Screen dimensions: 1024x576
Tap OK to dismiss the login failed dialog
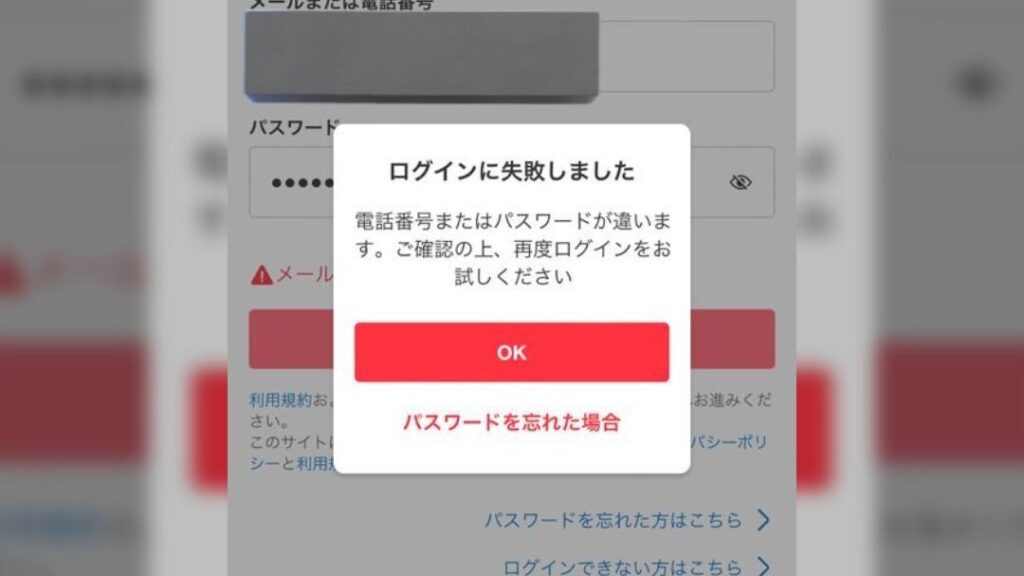pyautogui.click(x=511, y=352)
